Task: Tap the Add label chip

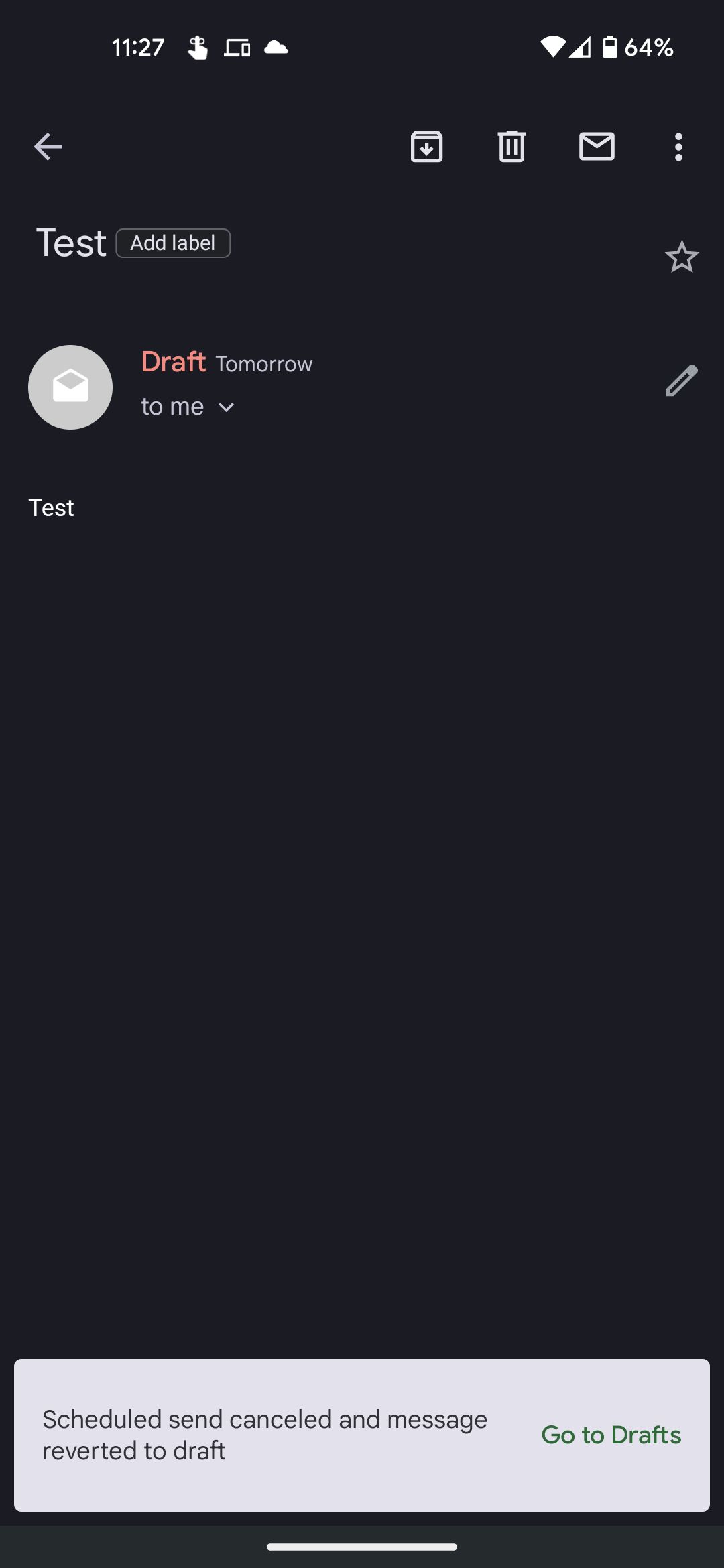Action: pos(173,243)
